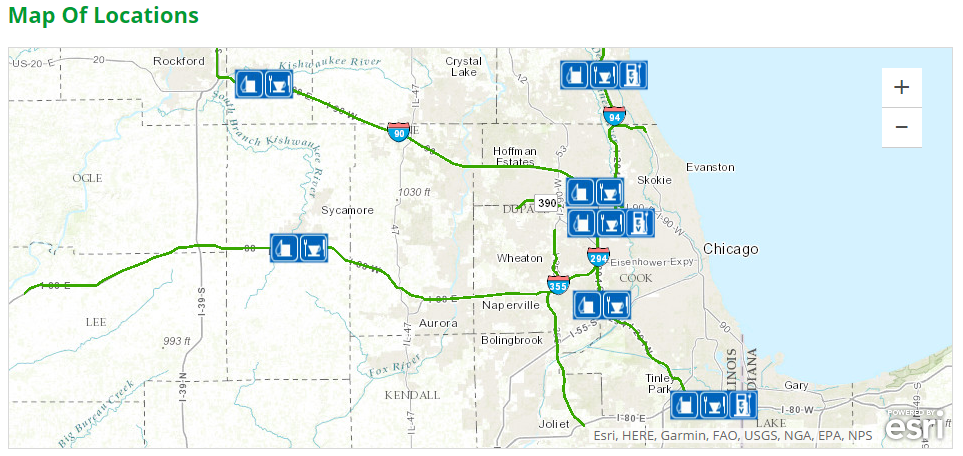Zoom in on the map
The height and width of the screenshot is (456, 963).
pos(901,88)
